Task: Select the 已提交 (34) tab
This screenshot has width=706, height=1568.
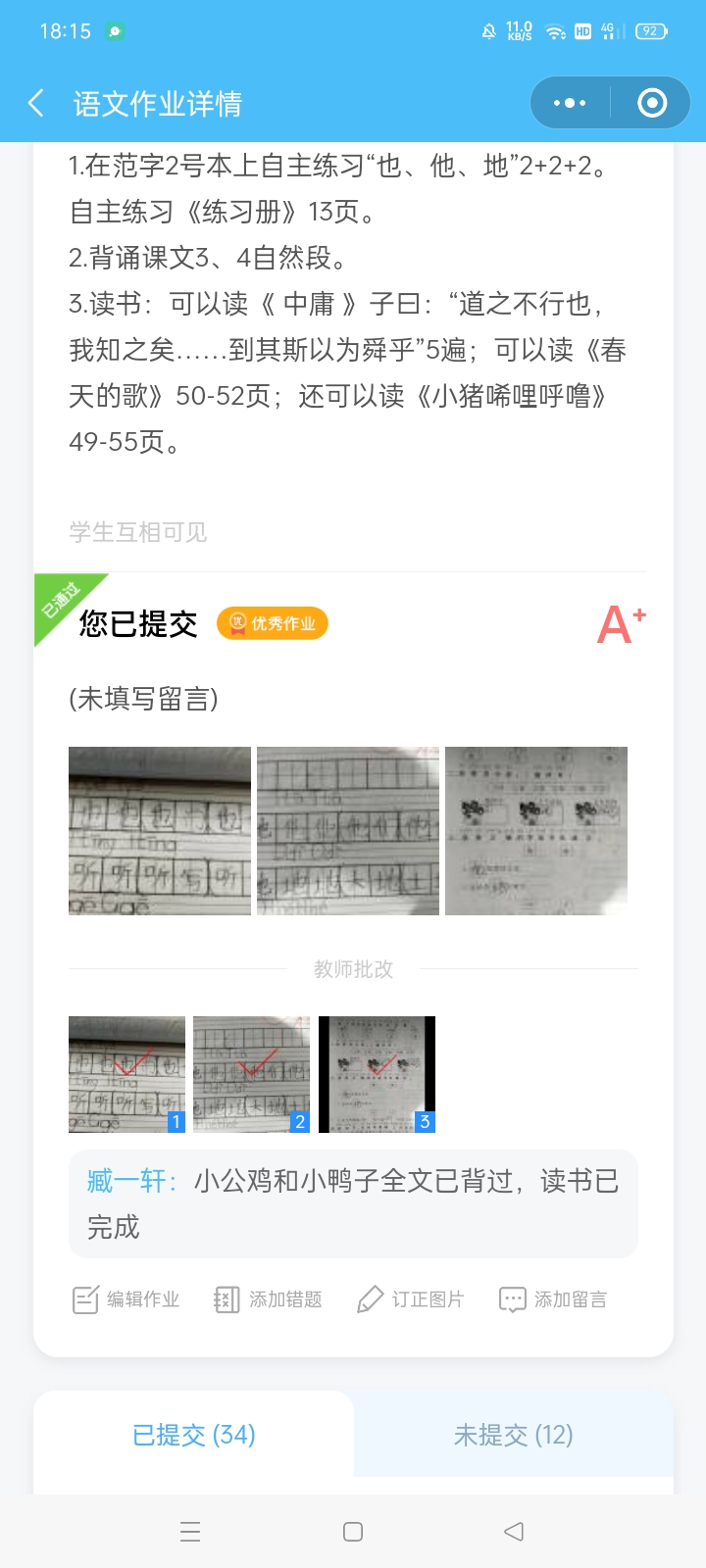Action: (x=193, y=1434)
